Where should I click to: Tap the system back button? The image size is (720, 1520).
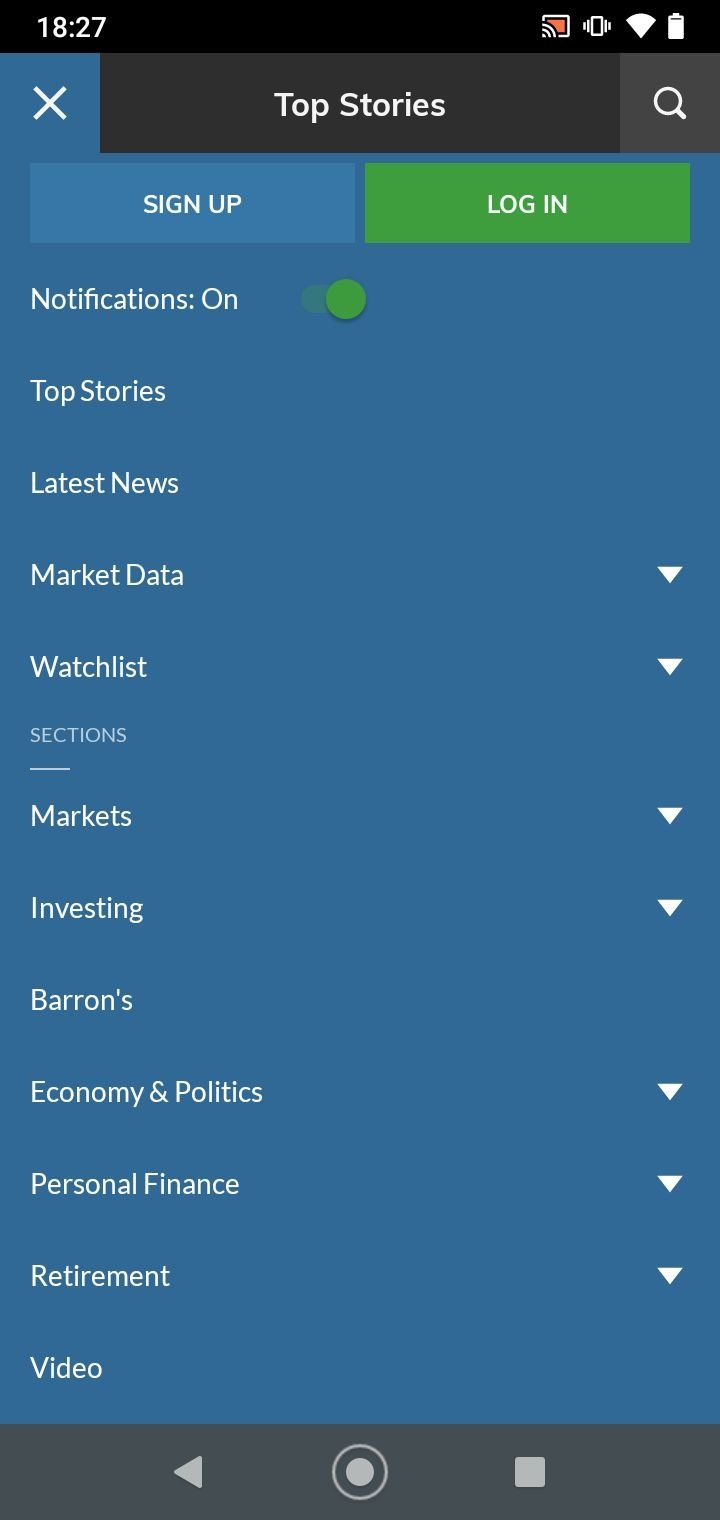tap(188, 1472)
